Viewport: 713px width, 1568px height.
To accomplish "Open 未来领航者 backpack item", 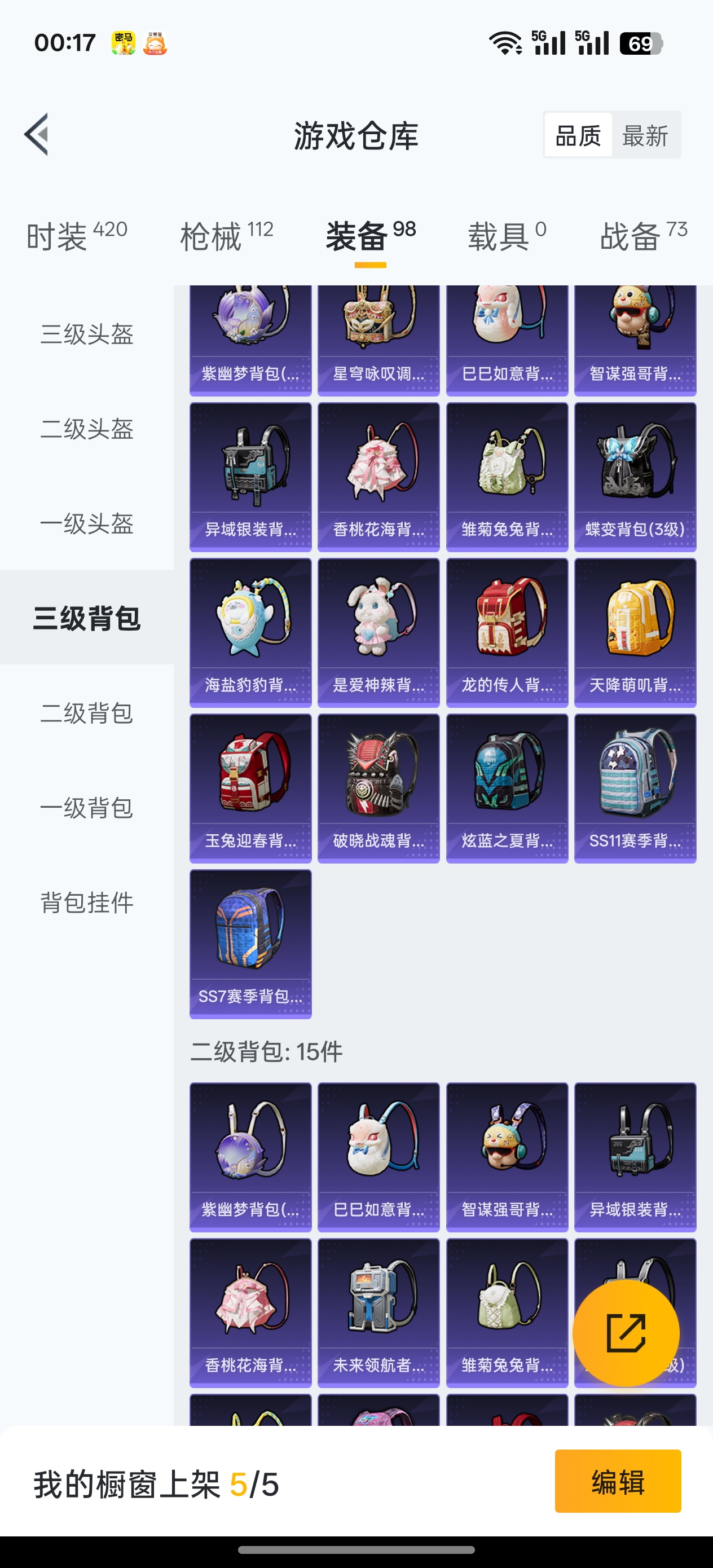I will pyautogui.click(x=378, y=1312).
